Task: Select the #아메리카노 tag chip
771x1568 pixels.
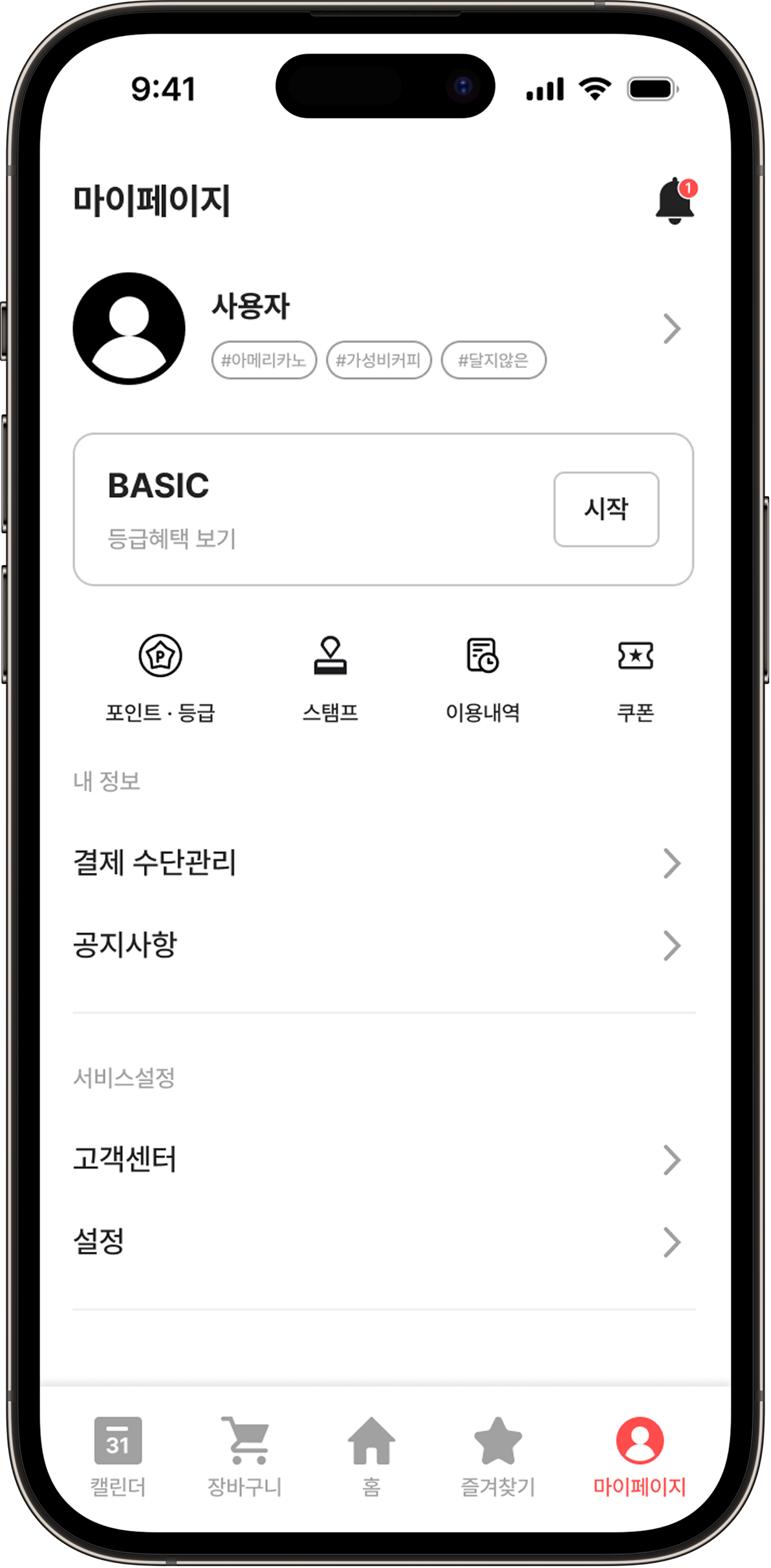Action: pyautogui.click(x=264, y=360)
